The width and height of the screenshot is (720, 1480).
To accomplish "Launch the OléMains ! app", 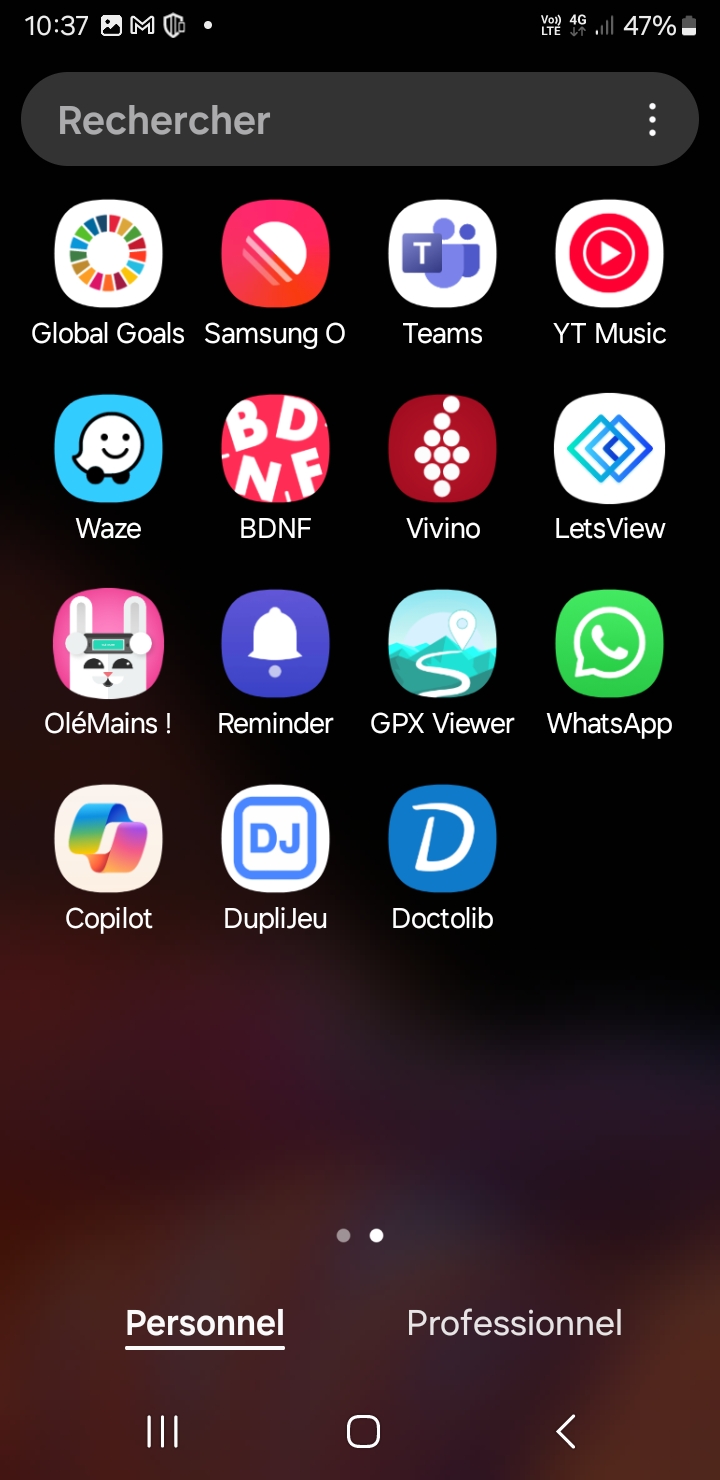I will coord(108,644).
